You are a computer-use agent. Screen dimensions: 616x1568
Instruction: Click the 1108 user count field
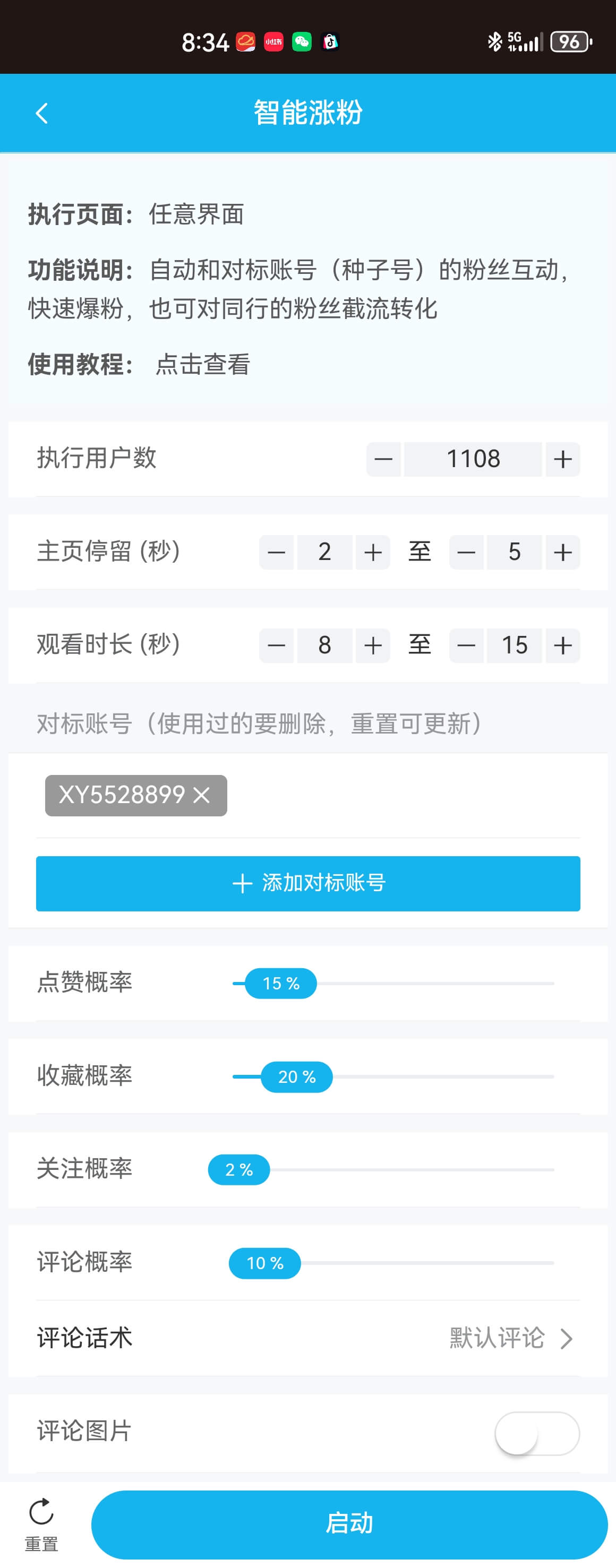click(x=473, y=459)
